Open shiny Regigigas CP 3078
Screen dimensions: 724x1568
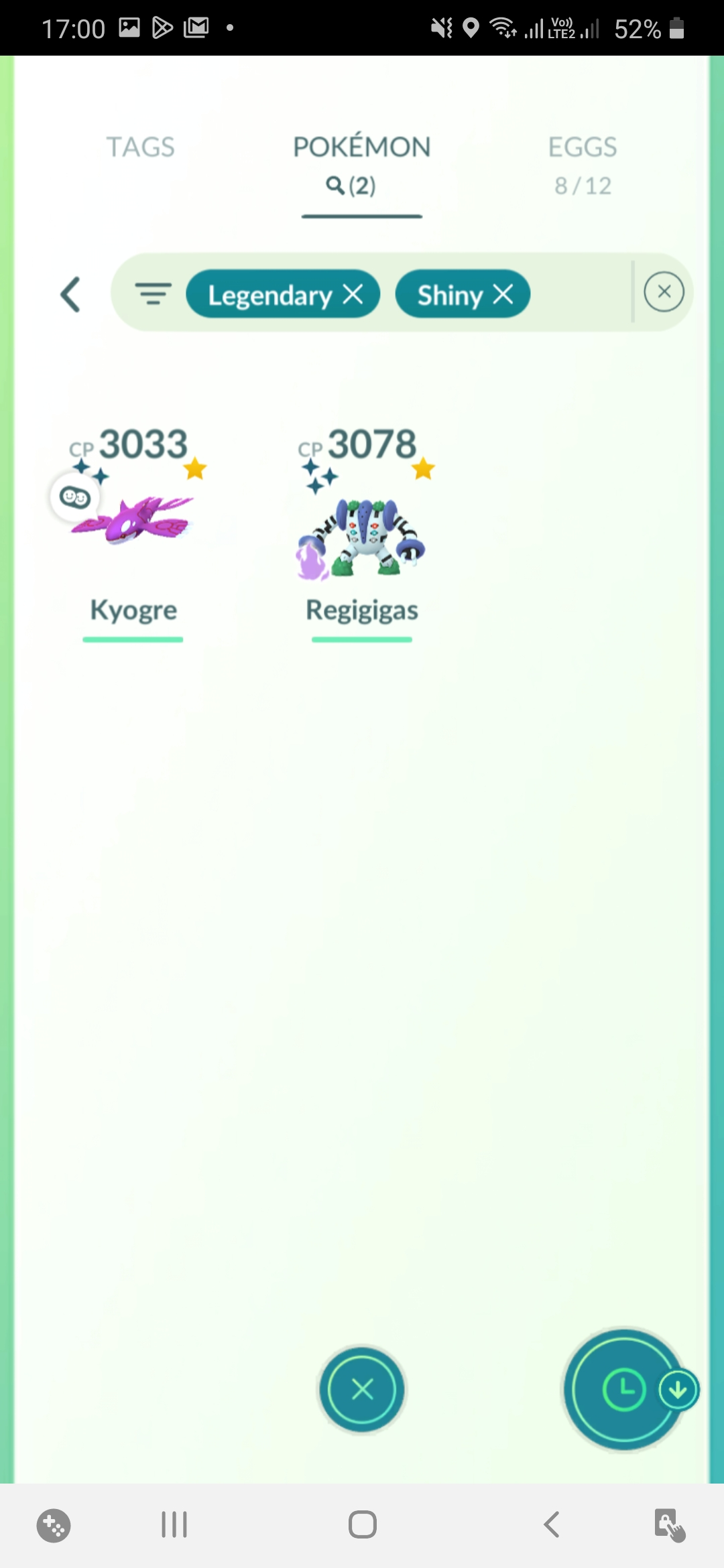pos(361,533)
